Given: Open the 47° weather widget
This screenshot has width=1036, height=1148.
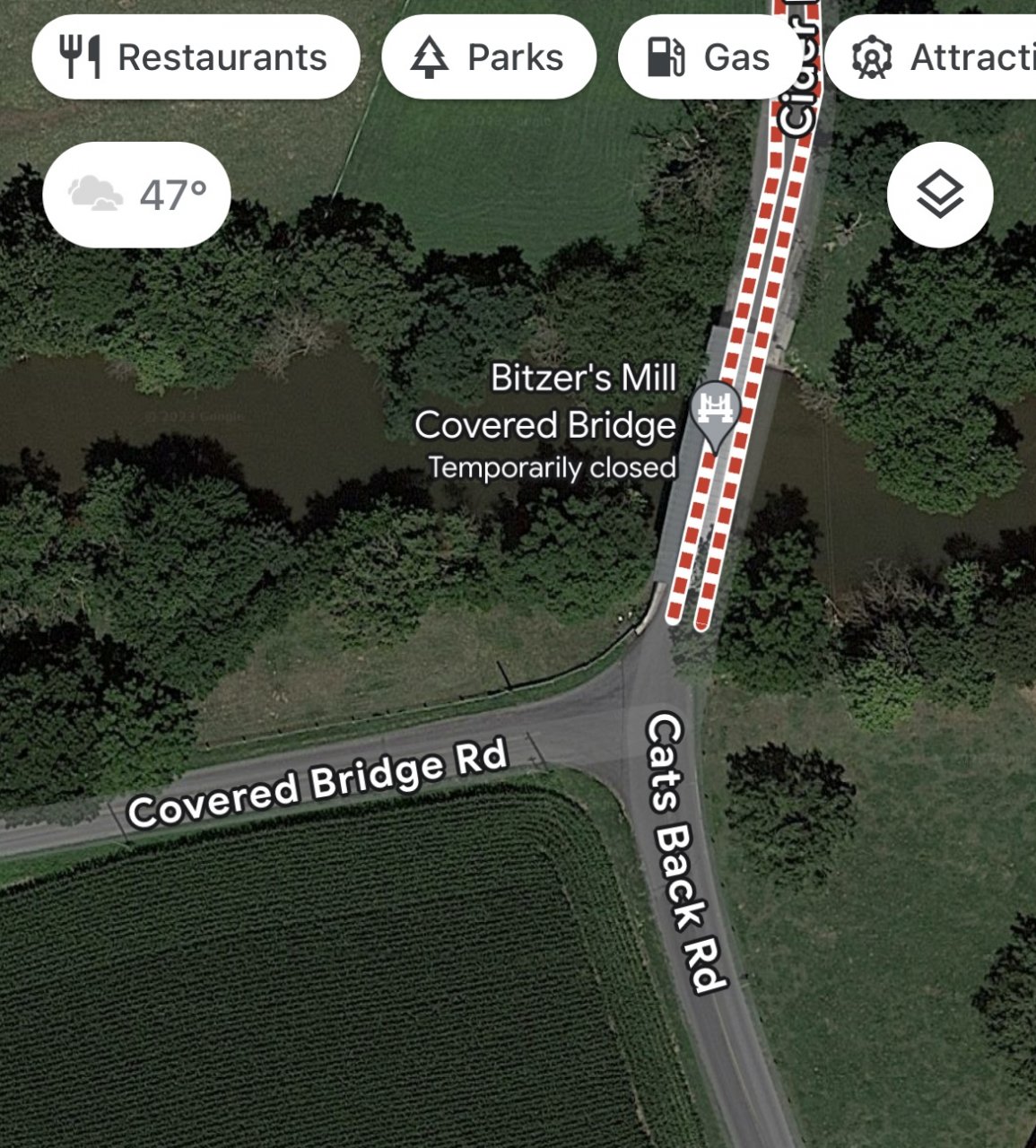Looking at the screenshot, I should pyautogui.click(x=136, y=195).
